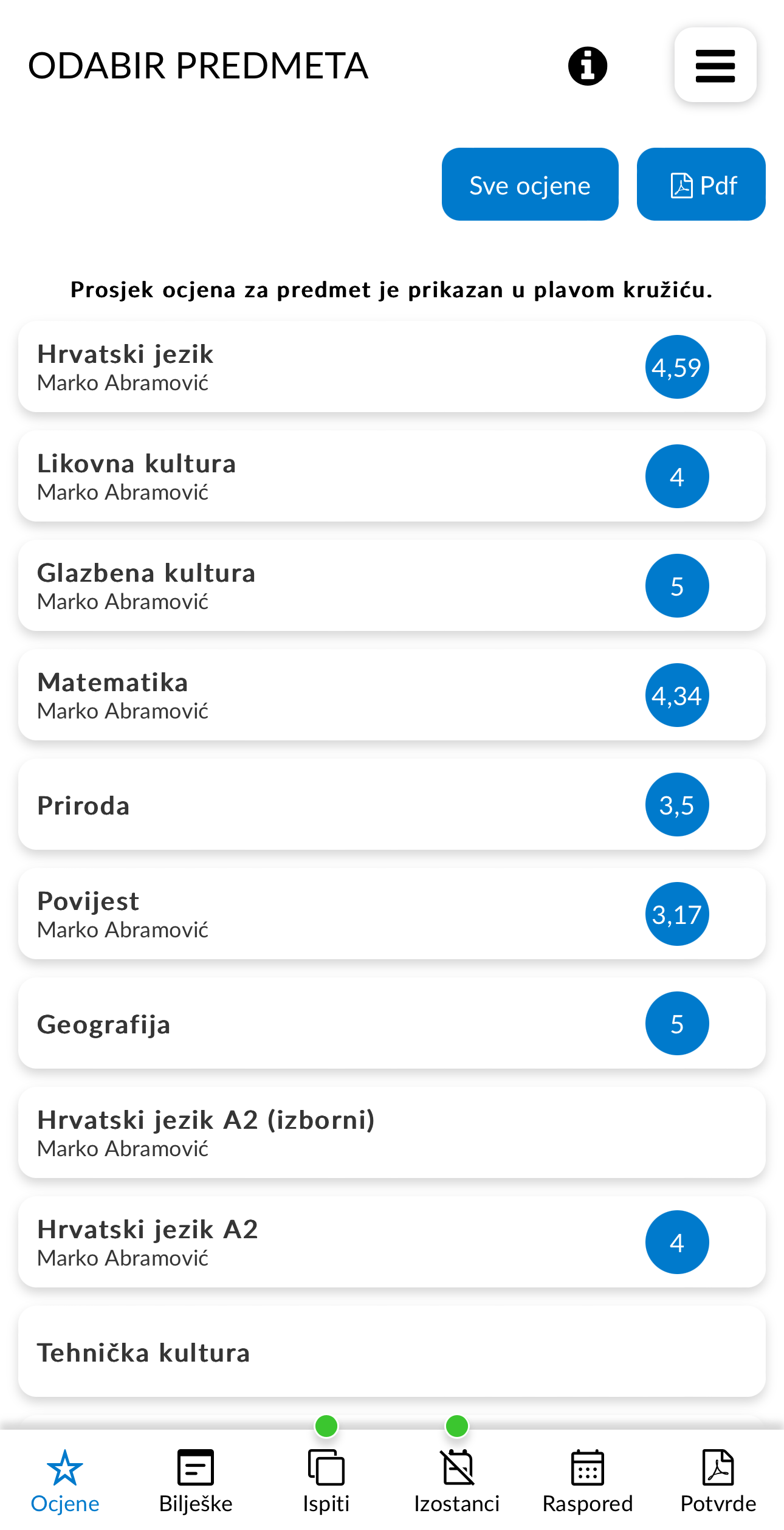
Task: Click the Sve ocjene button
Action: pyautogui.click(x=529, y=184)
